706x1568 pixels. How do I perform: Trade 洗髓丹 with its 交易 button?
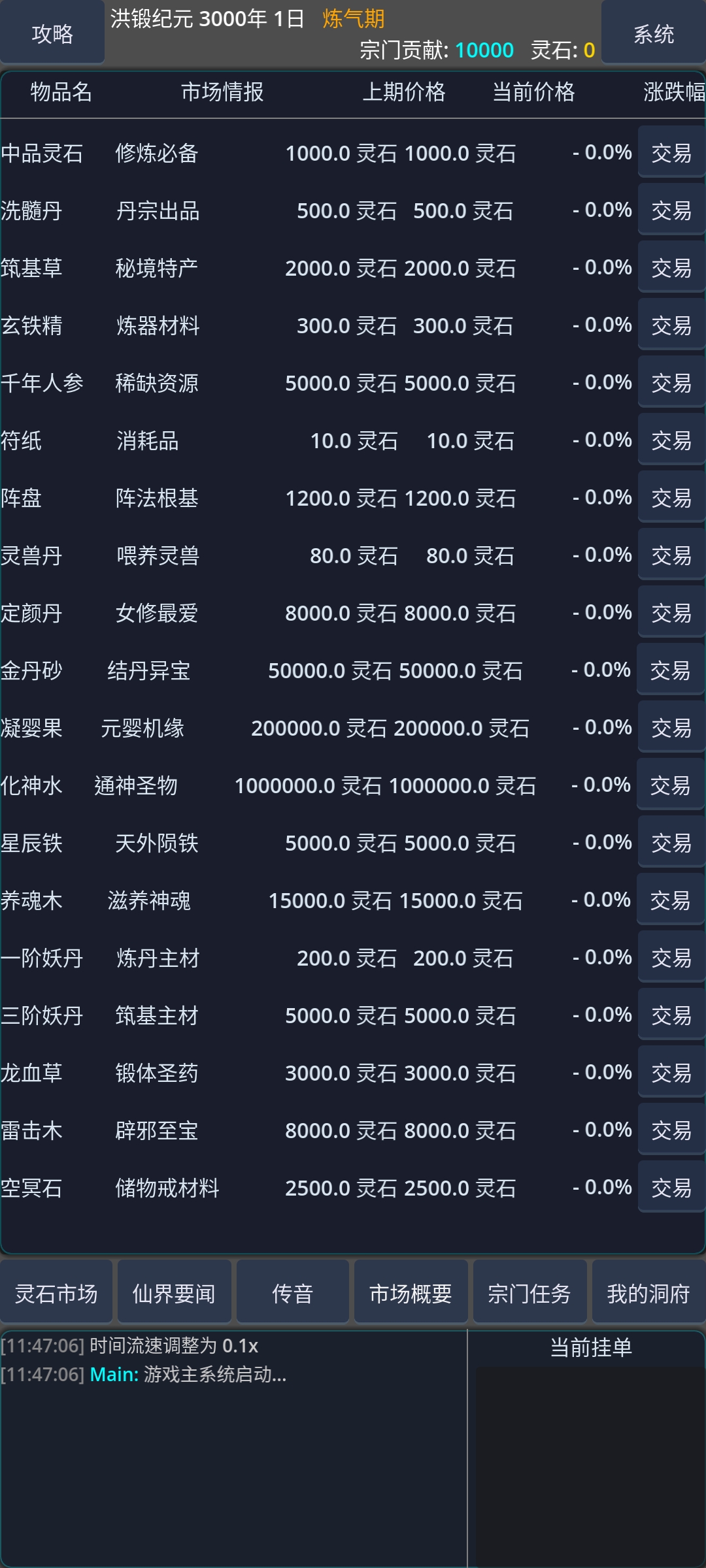671,210
